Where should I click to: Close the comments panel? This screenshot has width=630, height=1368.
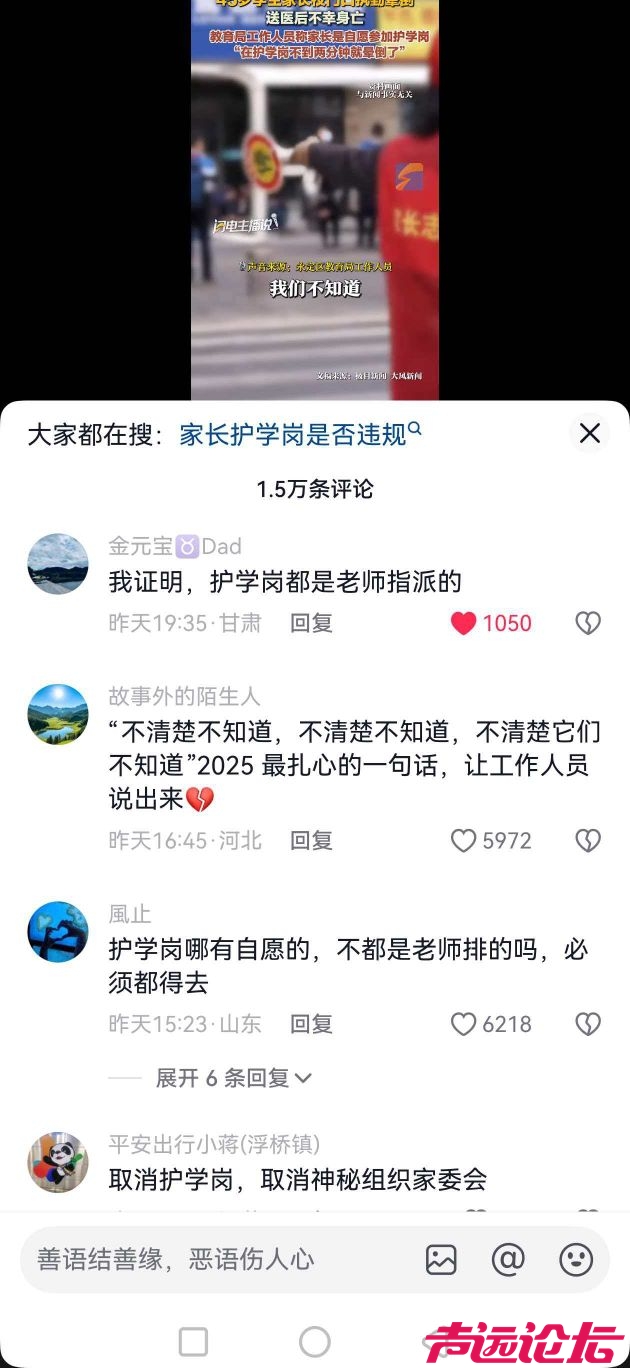(589, 433)
